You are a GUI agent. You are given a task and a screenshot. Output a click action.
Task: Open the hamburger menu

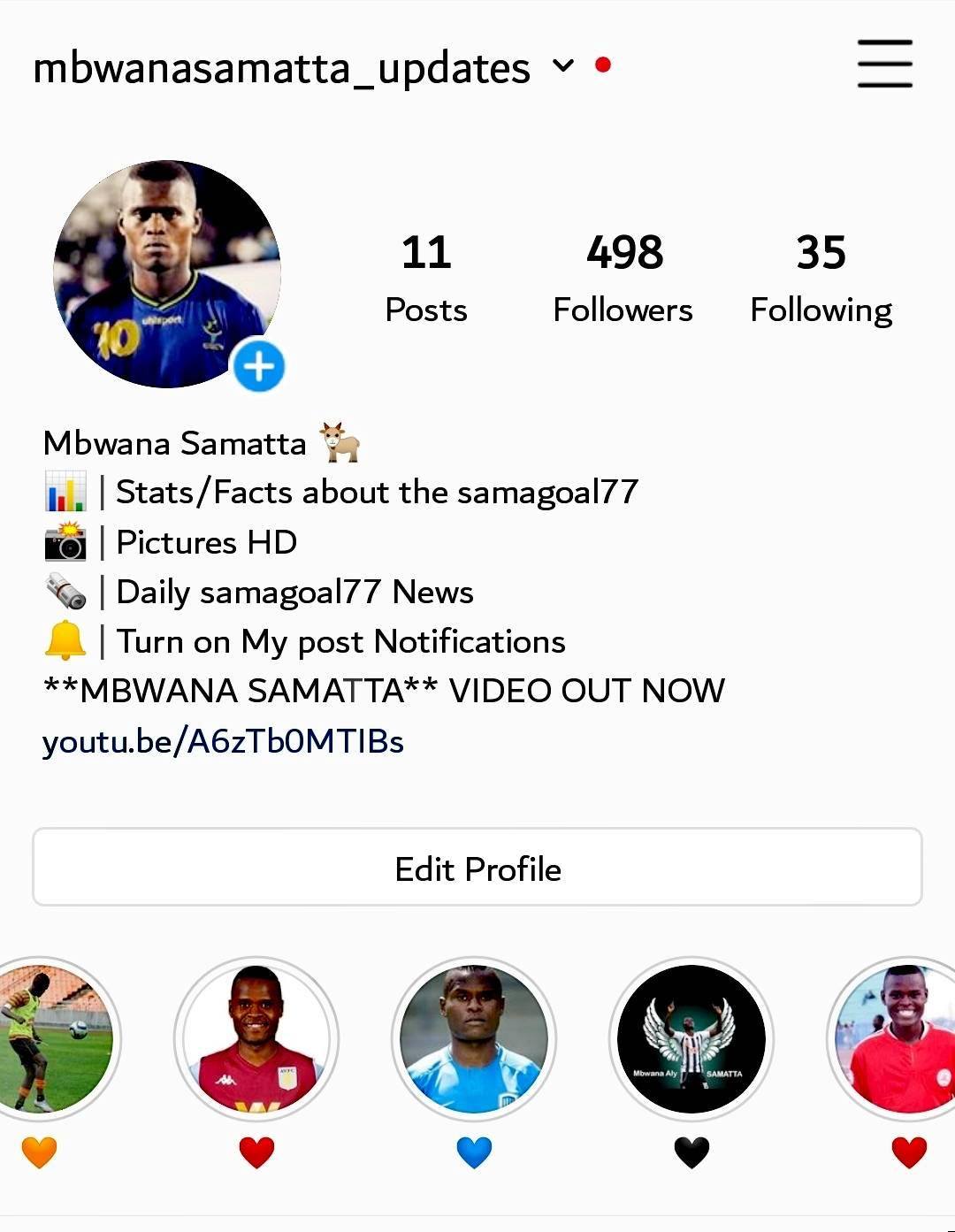click(x=884, y=64)
